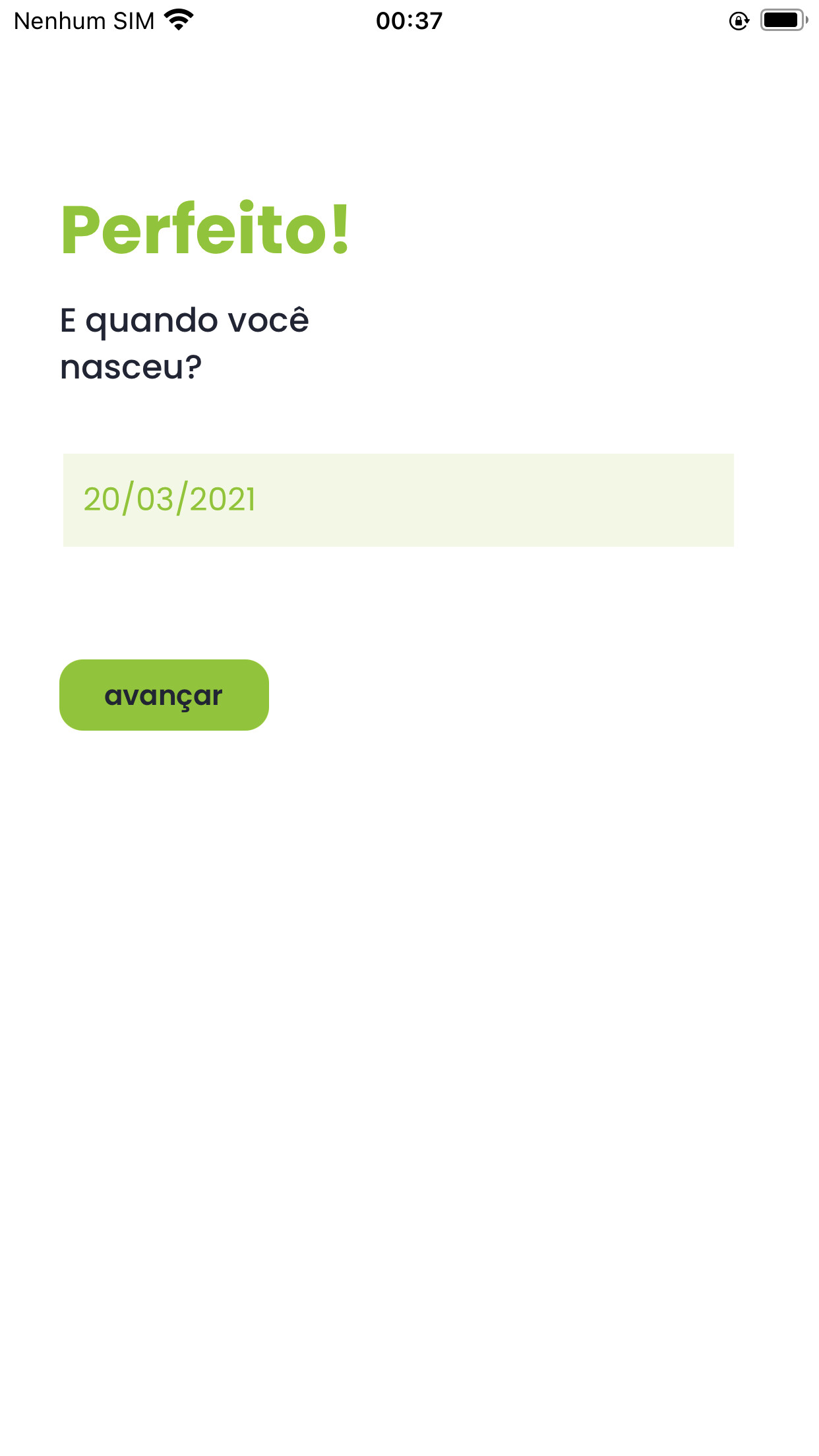The image size is (819, 1456).
Task: Tap the birth date field showing 20/03/2021
Action: tap(398, 500)
